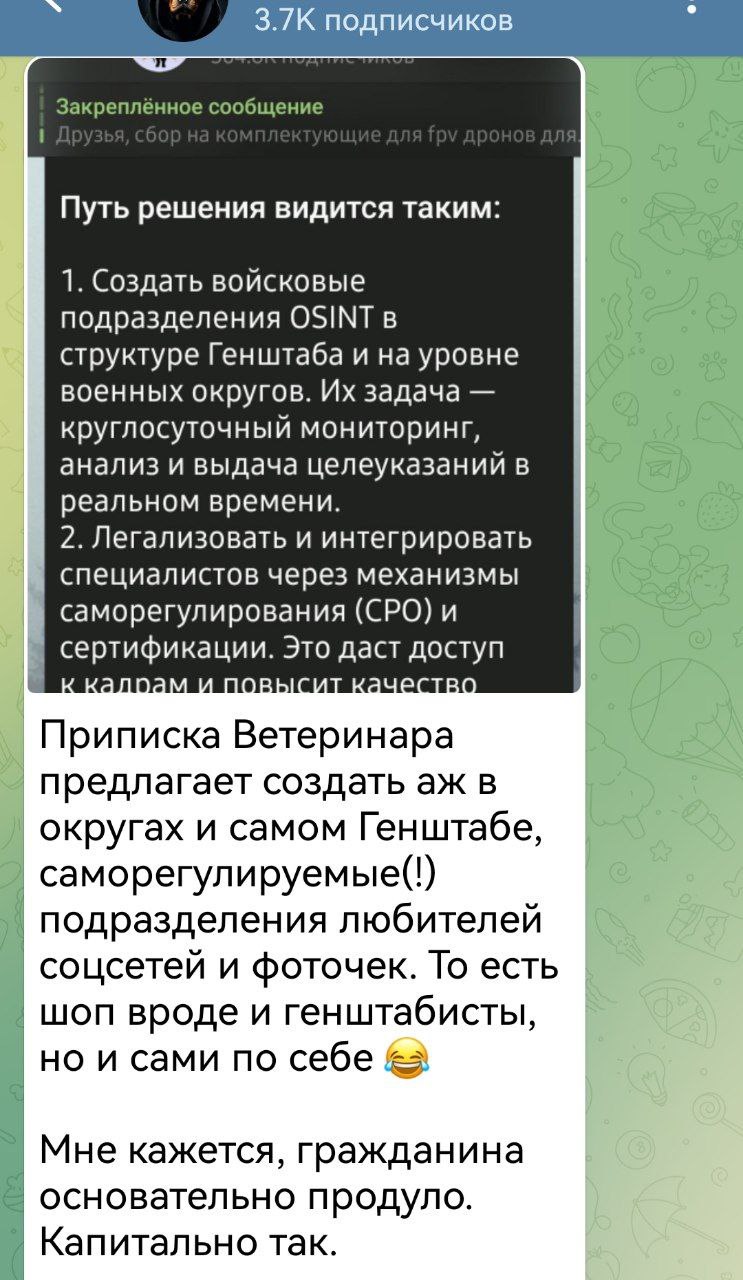Open channel info showing 3.7K подписчиков
This screenshot has height=1280, width=743.
point(383,19)
